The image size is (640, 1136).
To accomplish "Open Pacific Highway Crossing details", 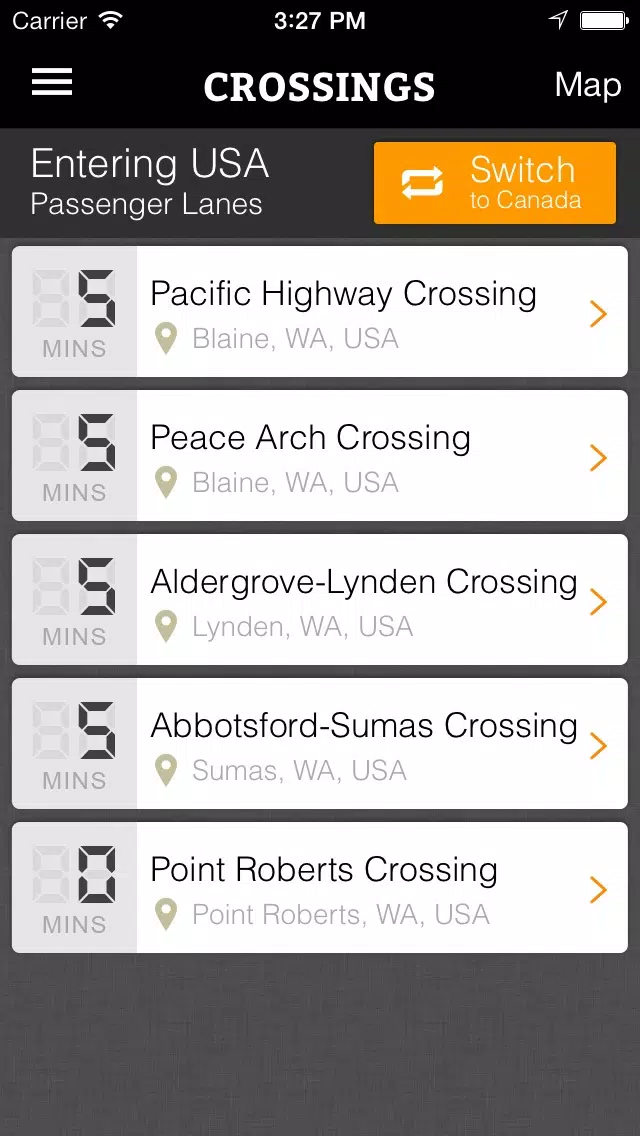I will pos(320,312).
